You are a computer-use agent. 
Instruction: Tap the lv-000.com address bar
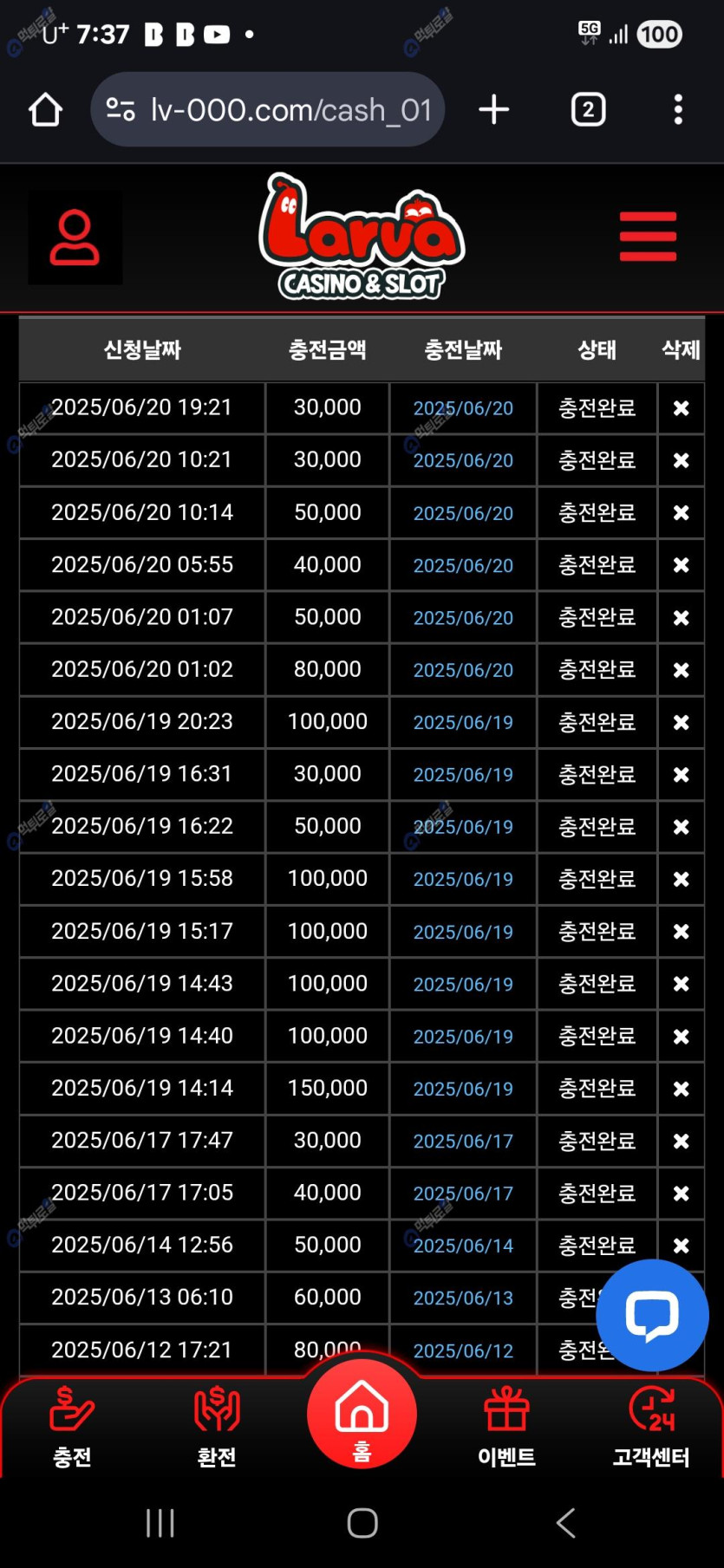(x=268, y=110)
